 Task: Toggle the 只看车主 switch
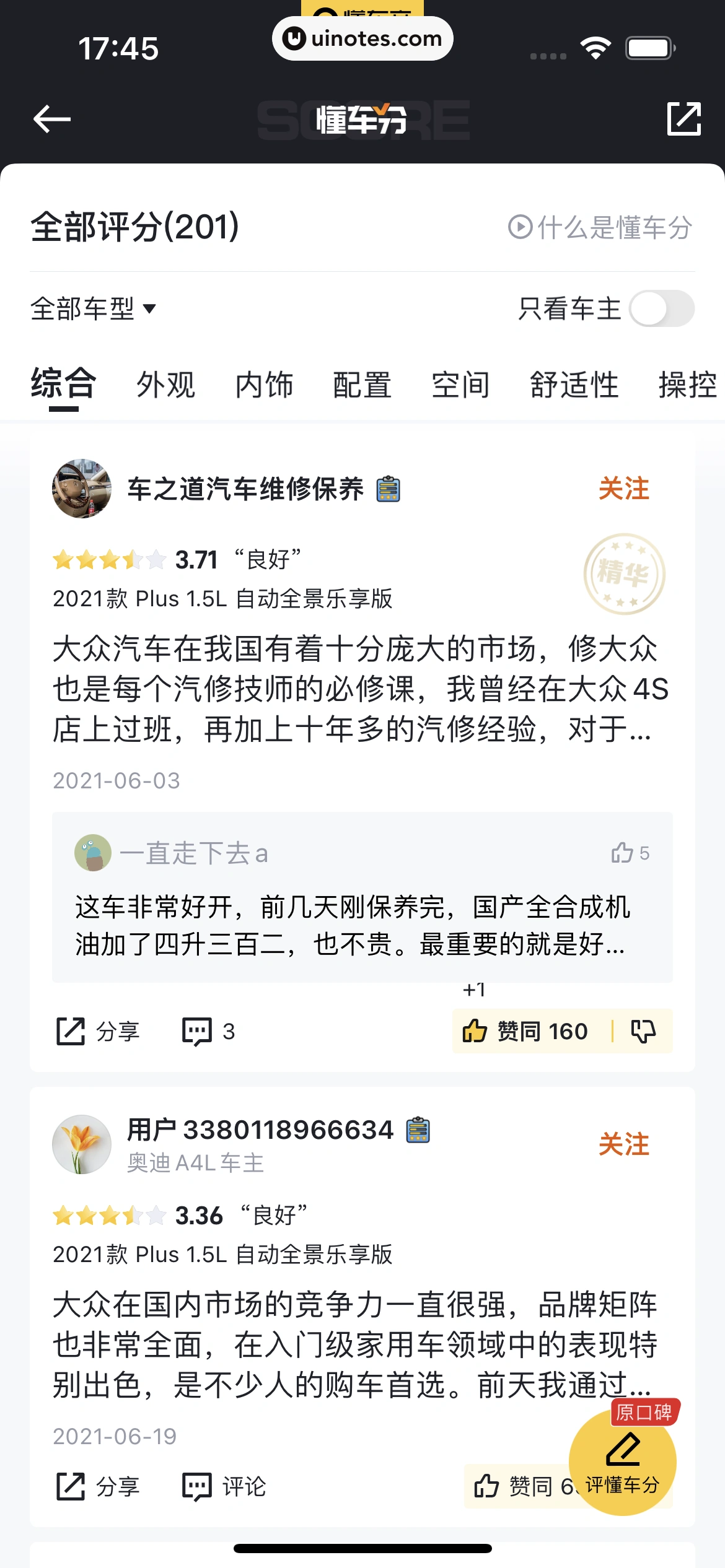661,308
